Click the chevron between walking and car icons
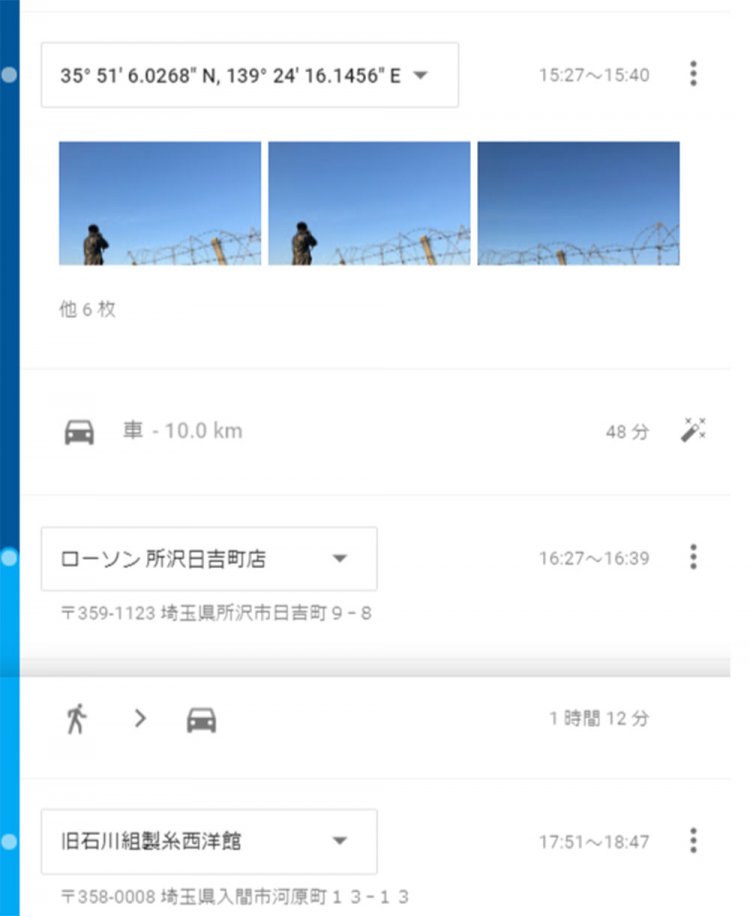 tap(139, 718)
